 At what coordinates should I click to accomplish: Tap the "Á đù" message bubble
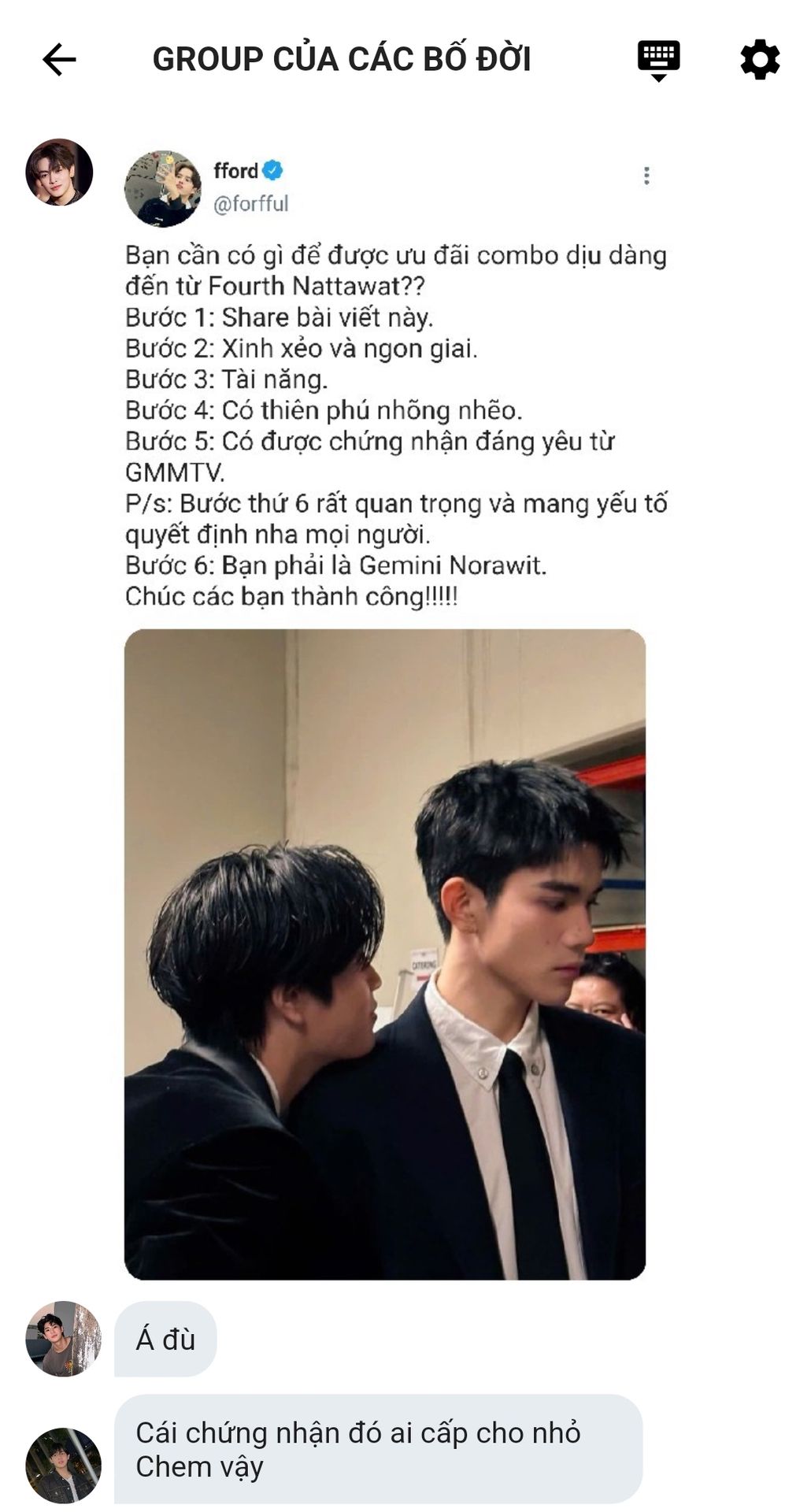point(165,1340)
